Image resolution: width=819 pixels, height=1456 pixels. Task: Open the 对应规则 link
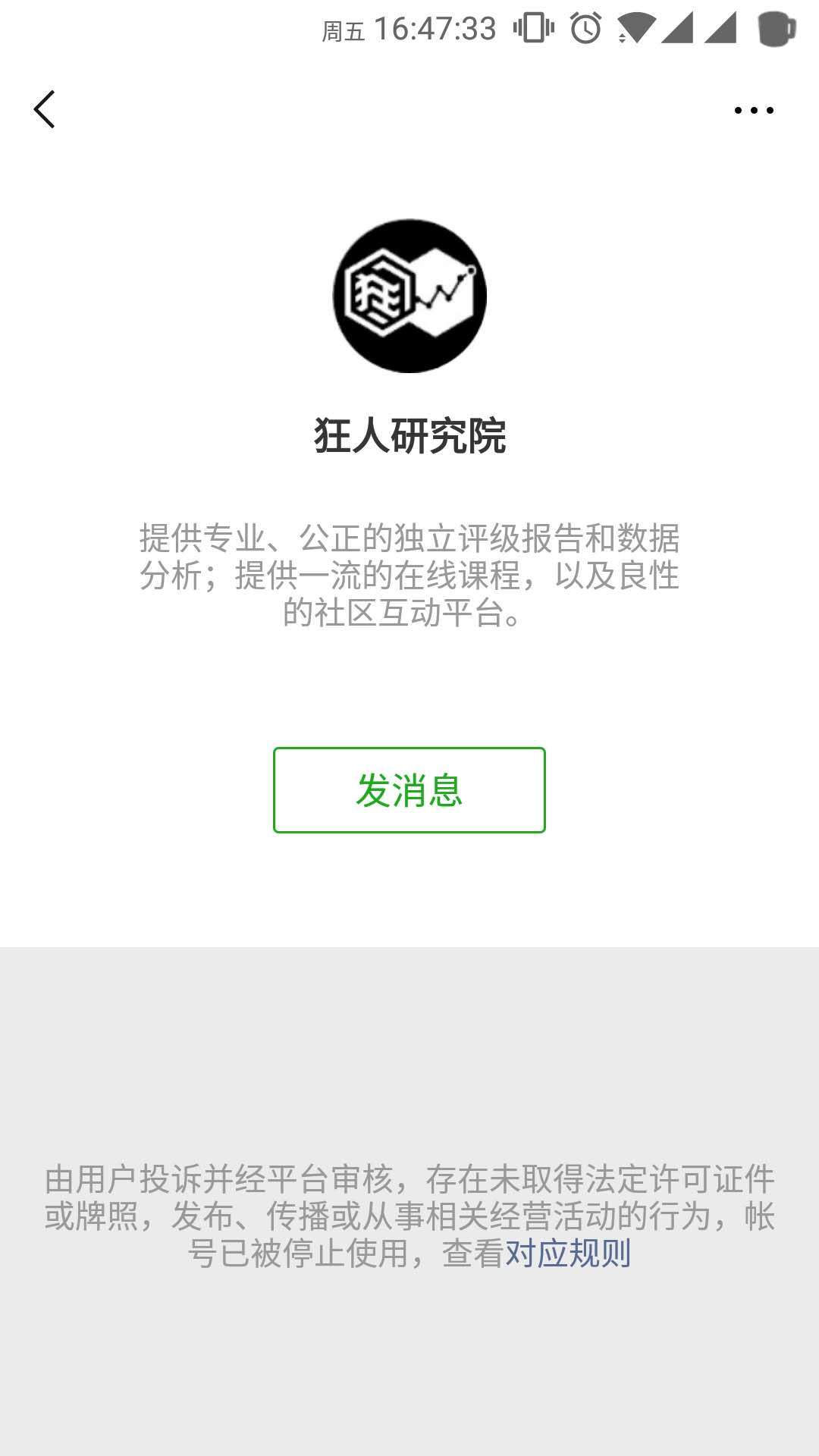tap(568, 1254)
